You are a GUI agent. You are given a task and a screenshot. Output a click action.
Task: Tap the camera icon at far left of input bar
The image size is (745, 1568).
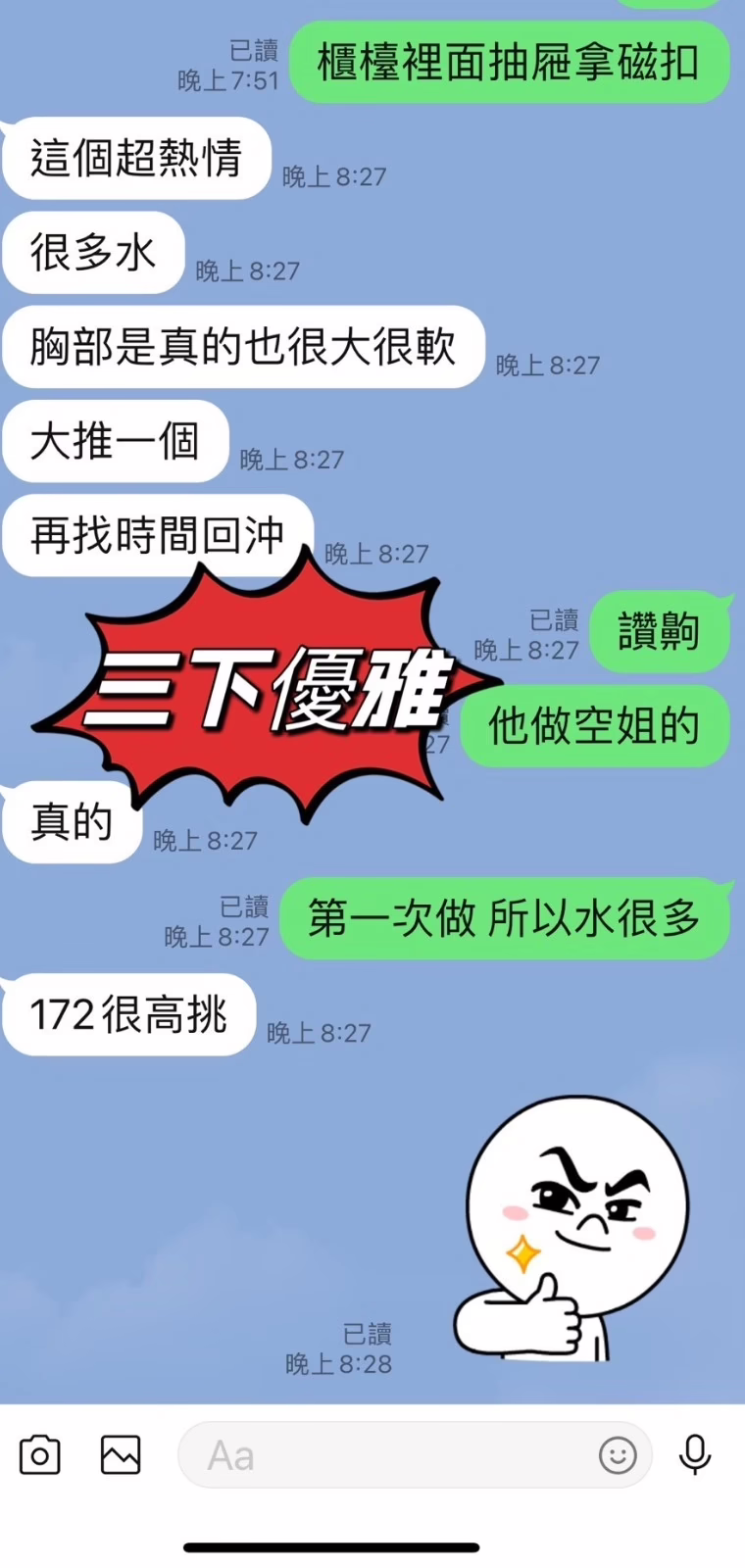39,1456
